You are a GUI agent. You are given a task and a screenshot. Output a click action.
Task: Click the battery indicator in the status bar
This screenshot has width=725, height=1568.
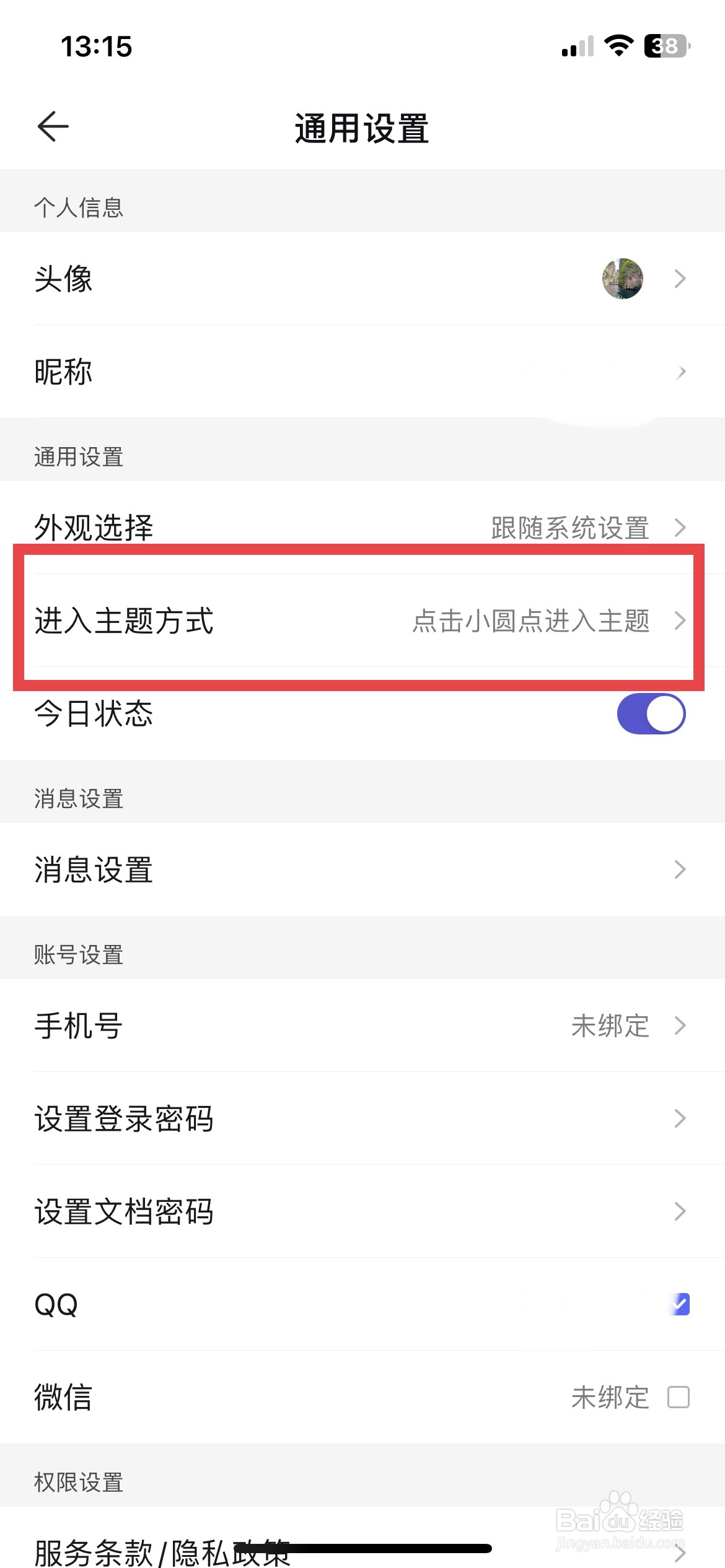[x=664, y=46]
